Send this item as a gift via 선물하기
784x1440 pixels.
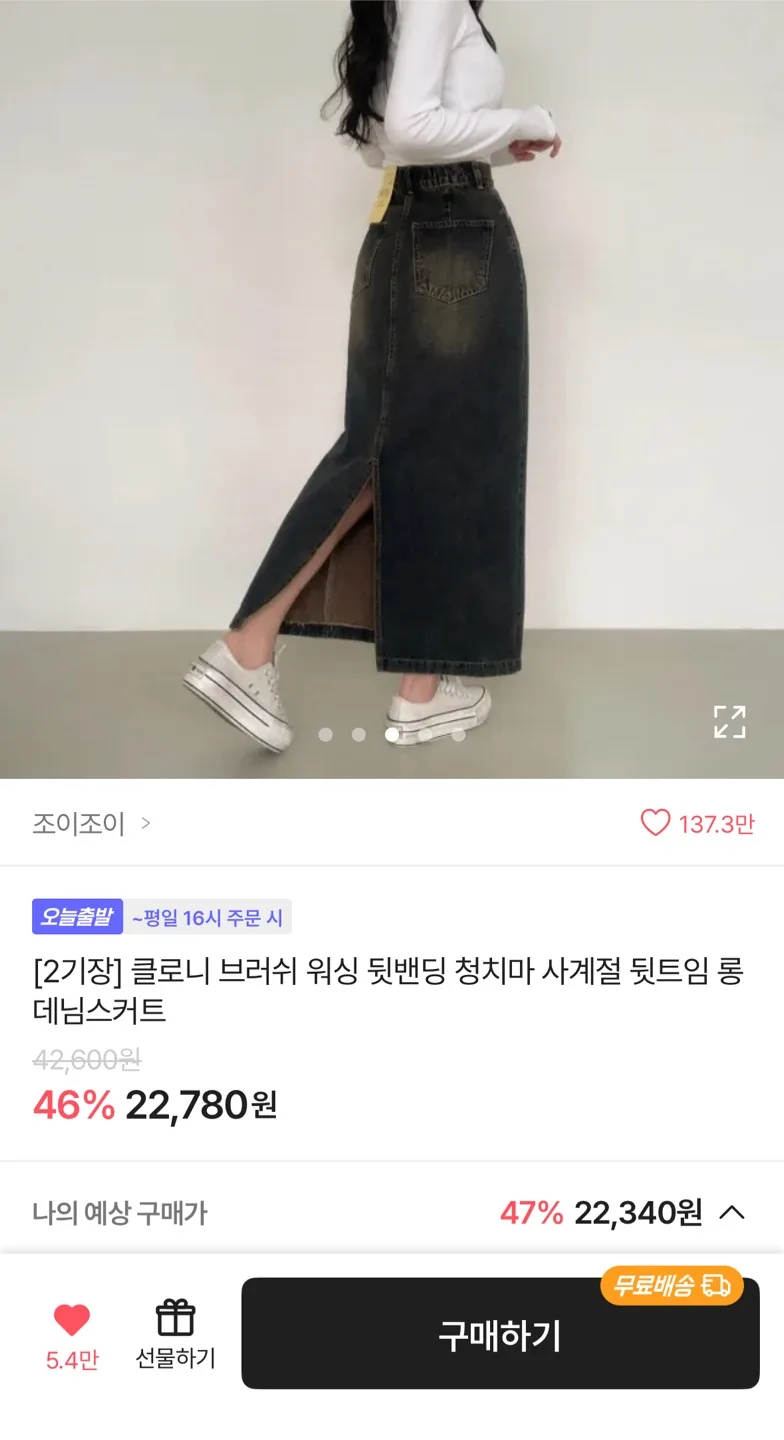[176, 1334]
